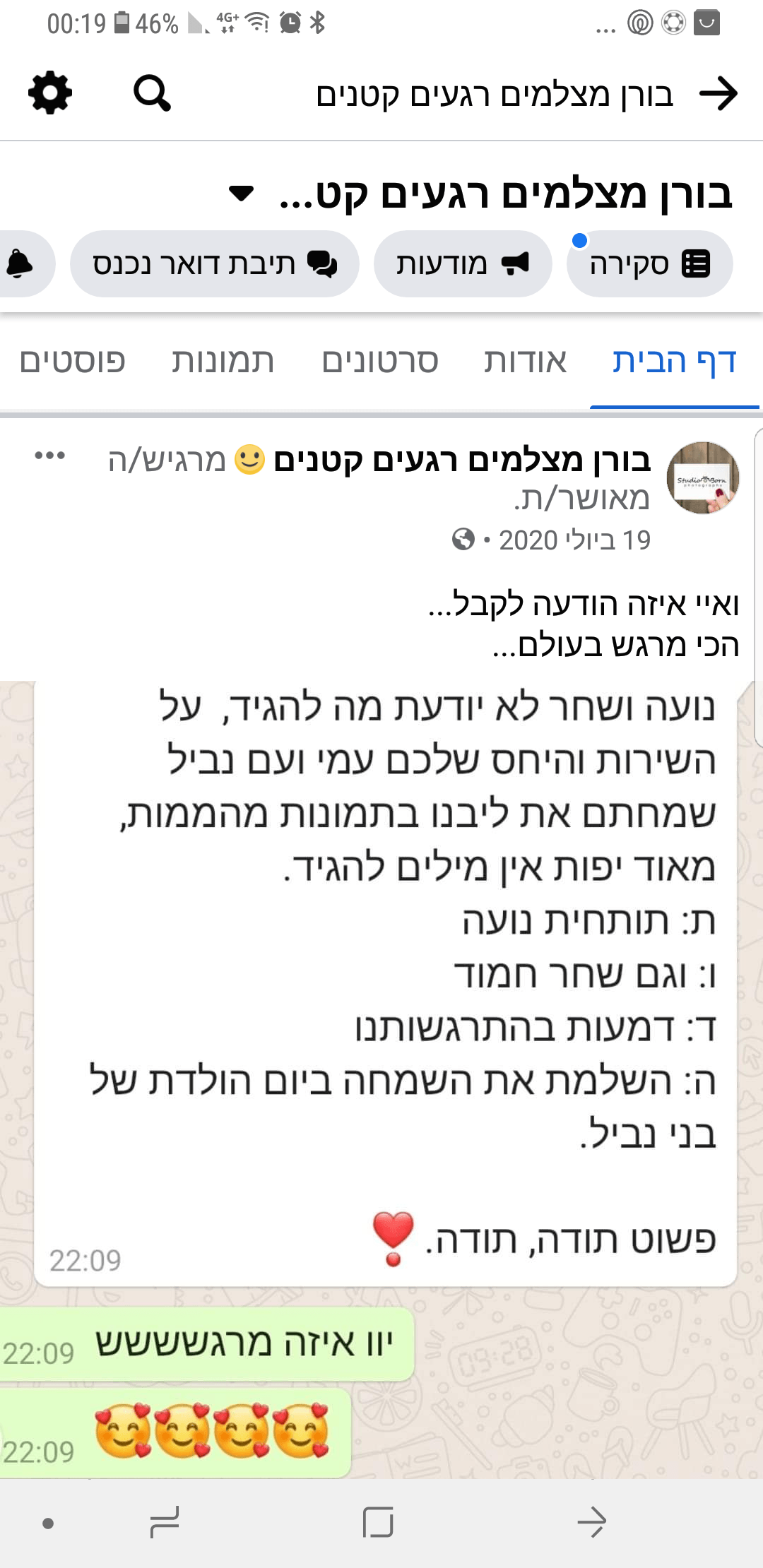Open the search icon
Screen dimensions: 763x1568
pos(152,93)
